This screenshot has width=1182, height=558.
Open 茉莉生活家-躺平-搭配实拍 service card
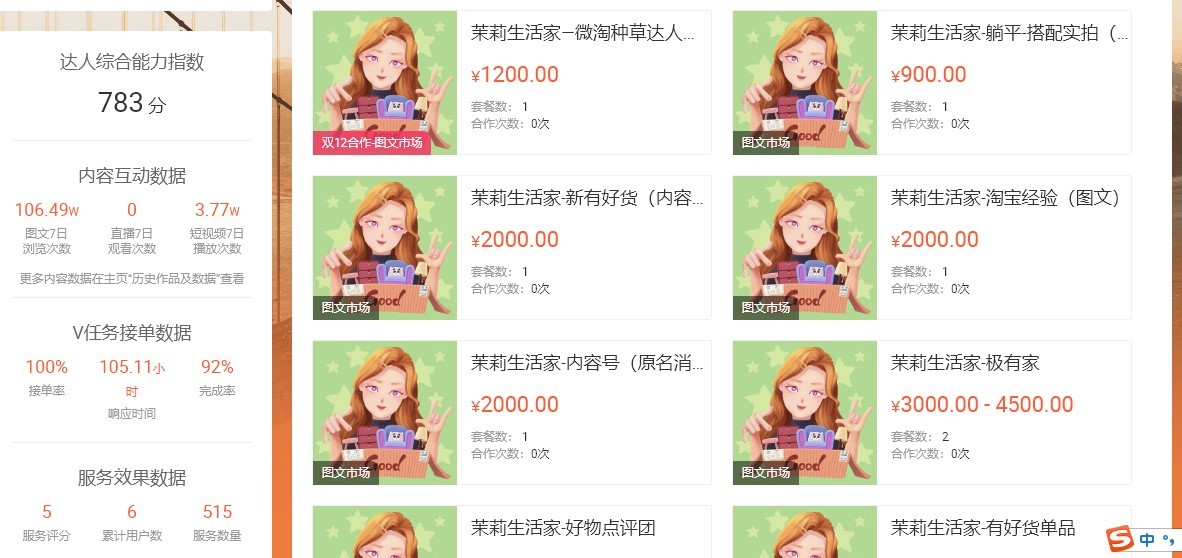click(1008, 33)
